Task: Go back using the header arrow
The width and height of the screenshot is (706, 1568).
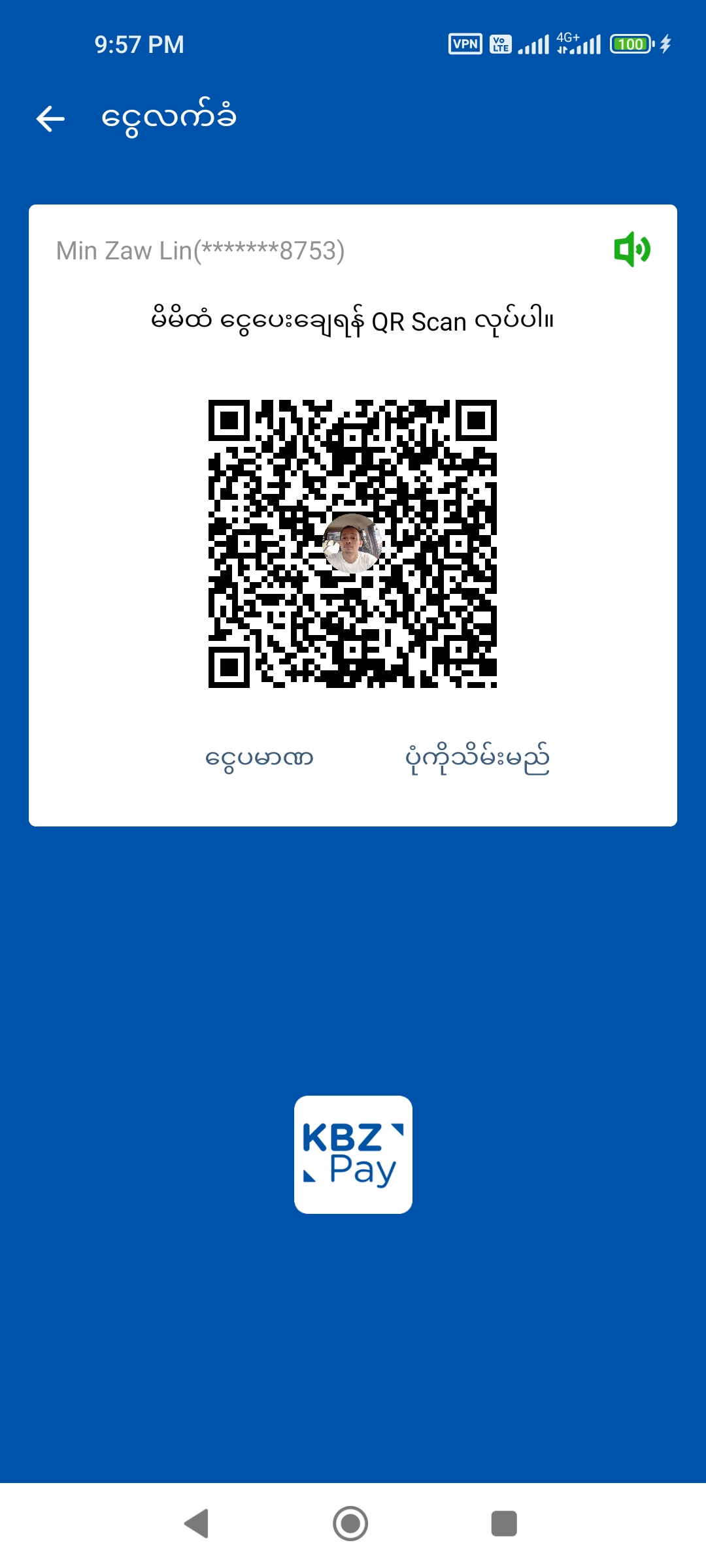Action: (x=50, y=119)
